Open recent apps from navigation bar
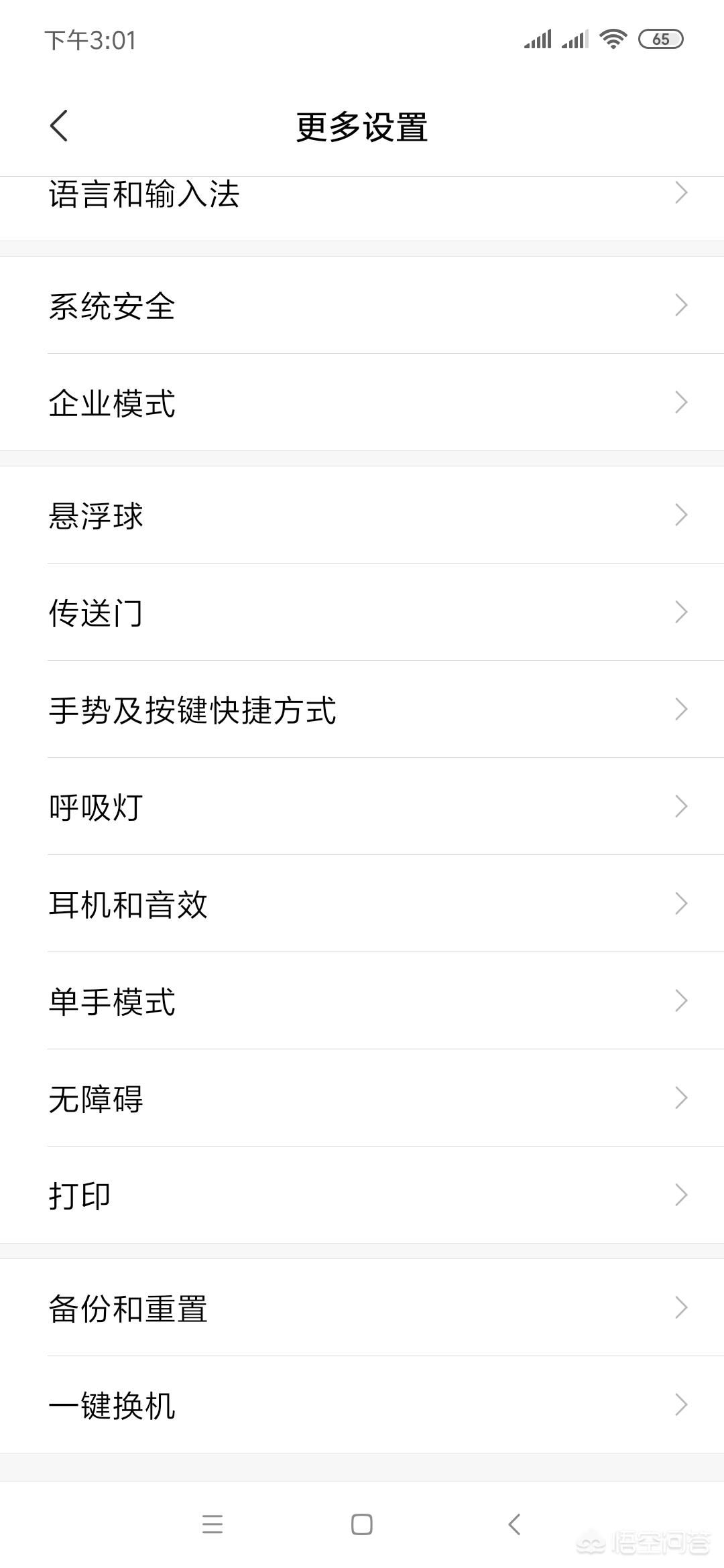This screenshot has height=1568, width=724. tap(212, 1524)
